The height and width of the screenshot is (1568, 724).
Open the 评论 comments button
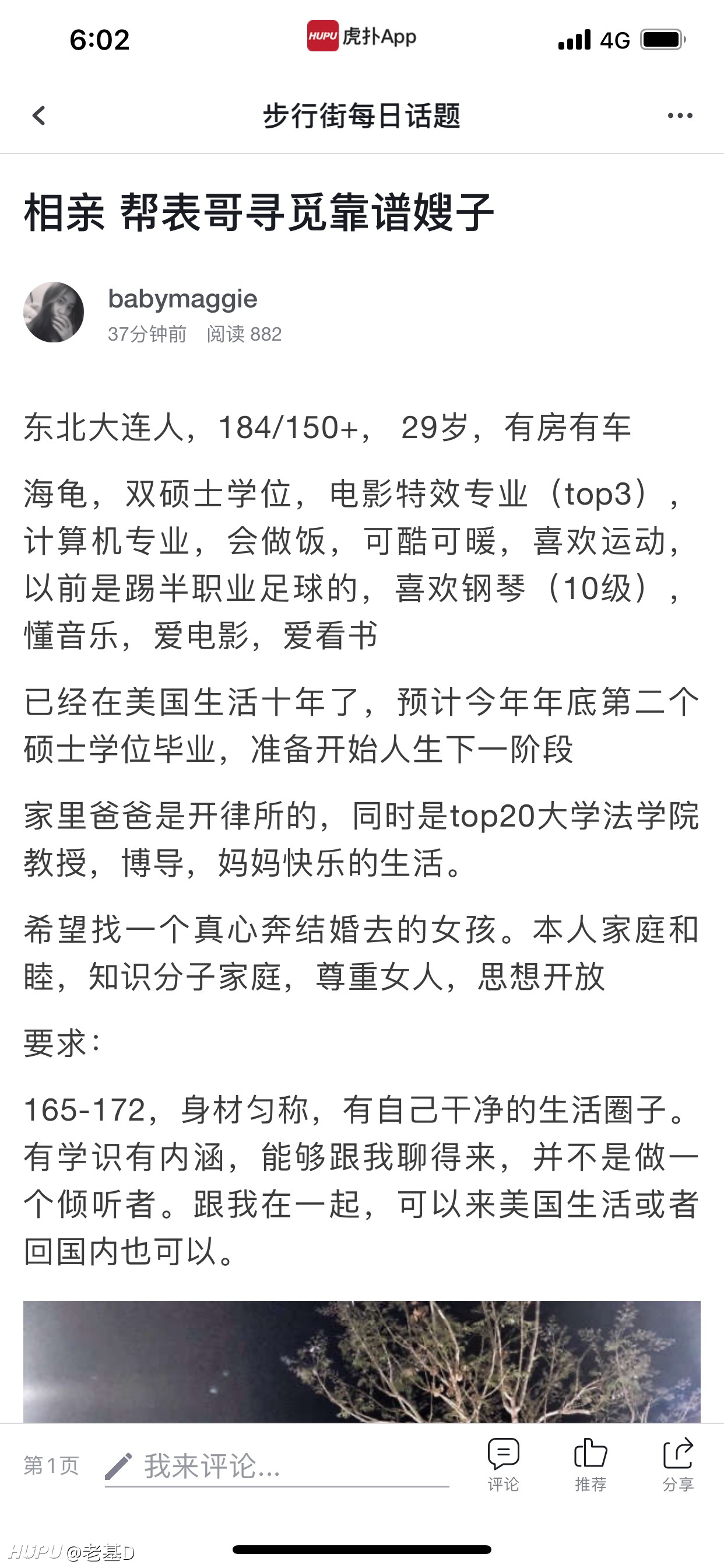tap(503, 1465)
